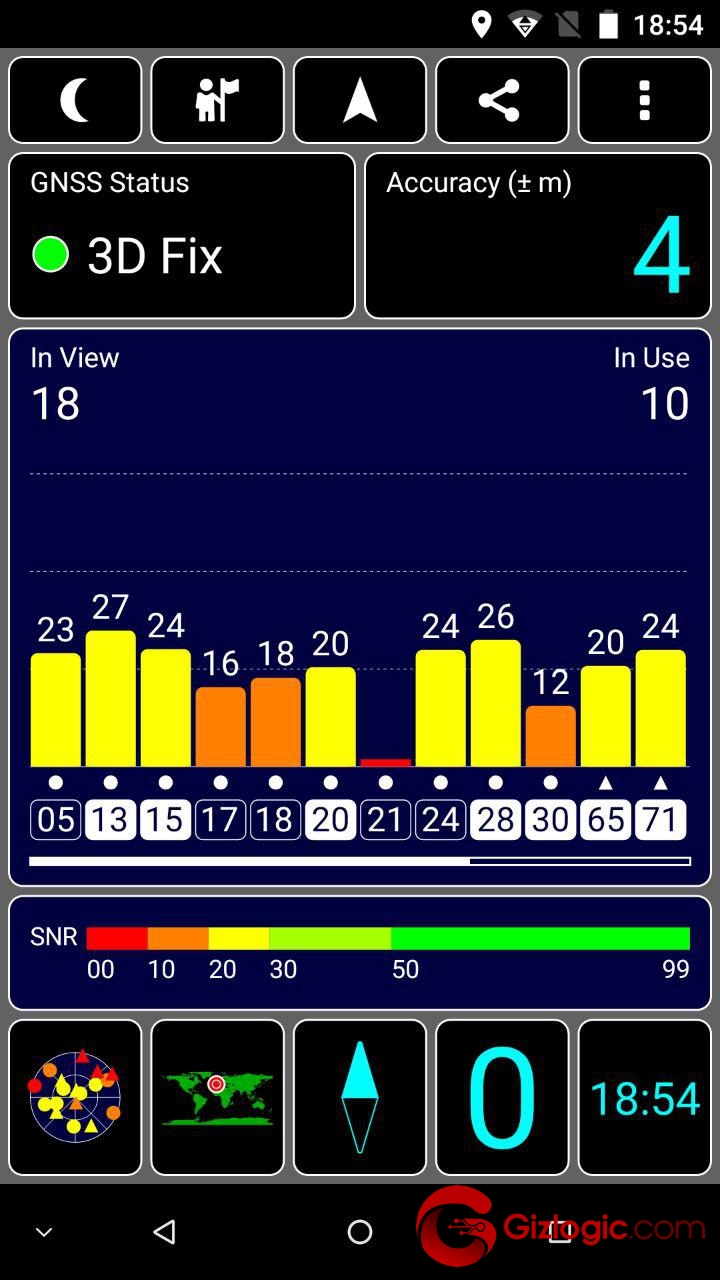
Task: Open the speed tile showing 0
Action: coord(502,1097)
